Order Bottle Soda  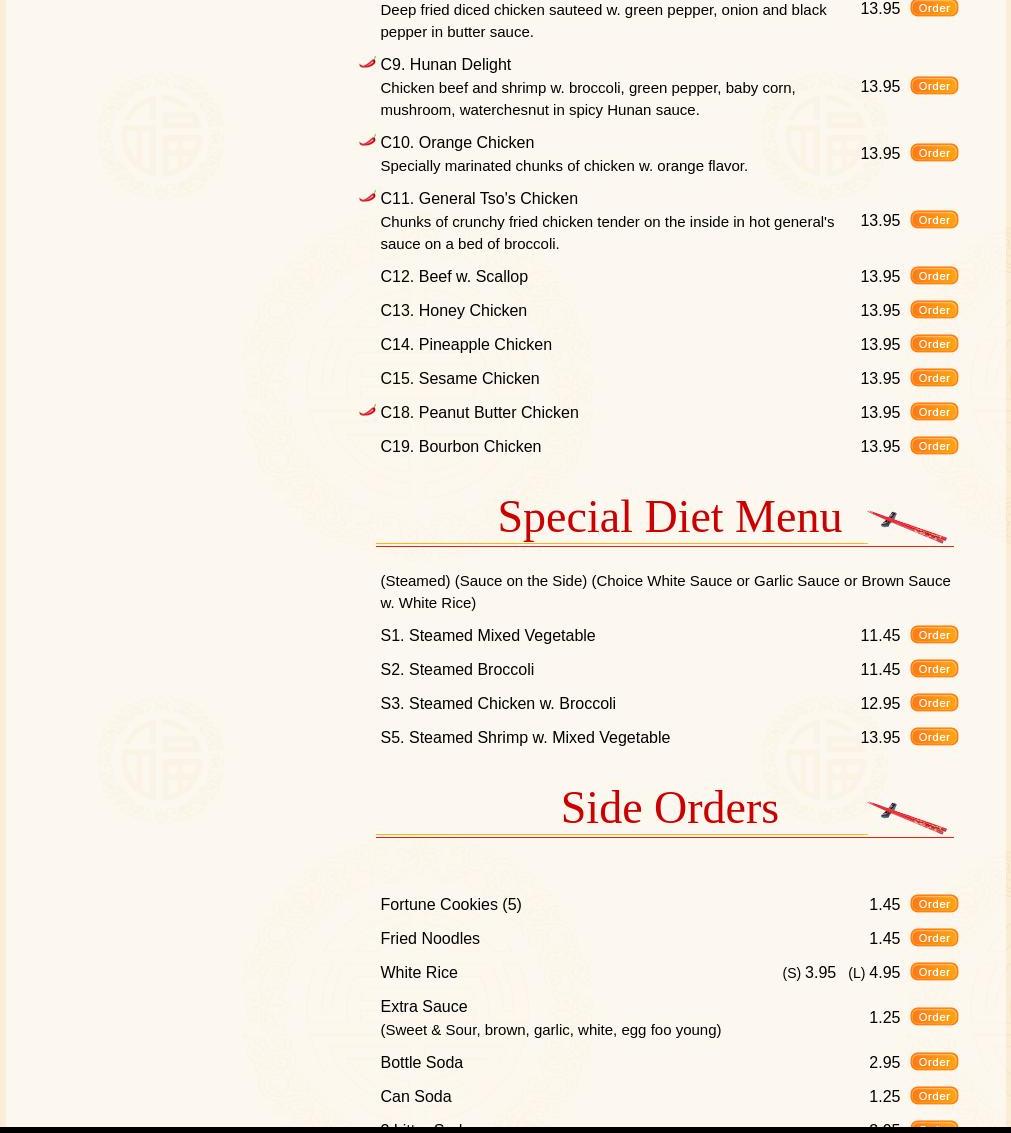click(934, 1062)
